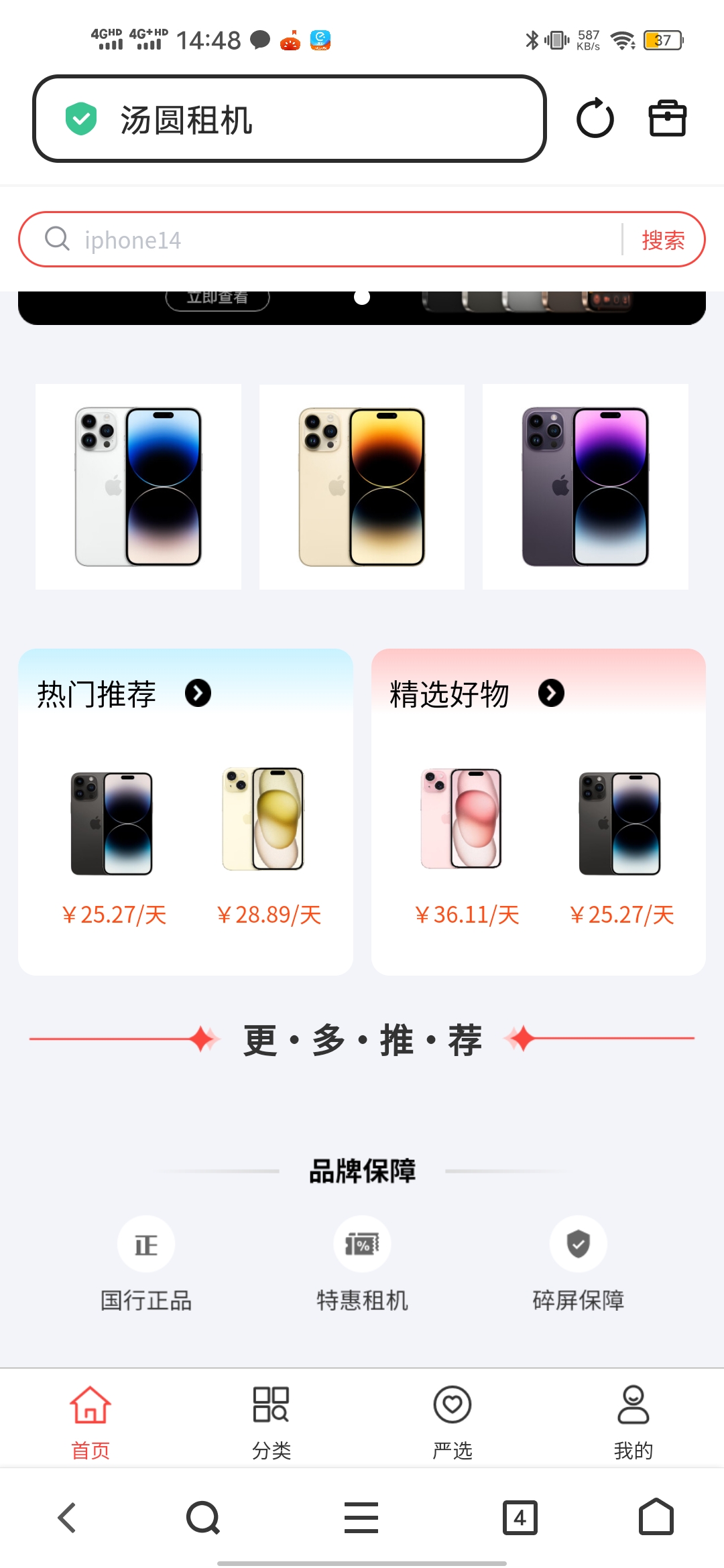Expand 精选好物 with its arrow

pos(551,693)
